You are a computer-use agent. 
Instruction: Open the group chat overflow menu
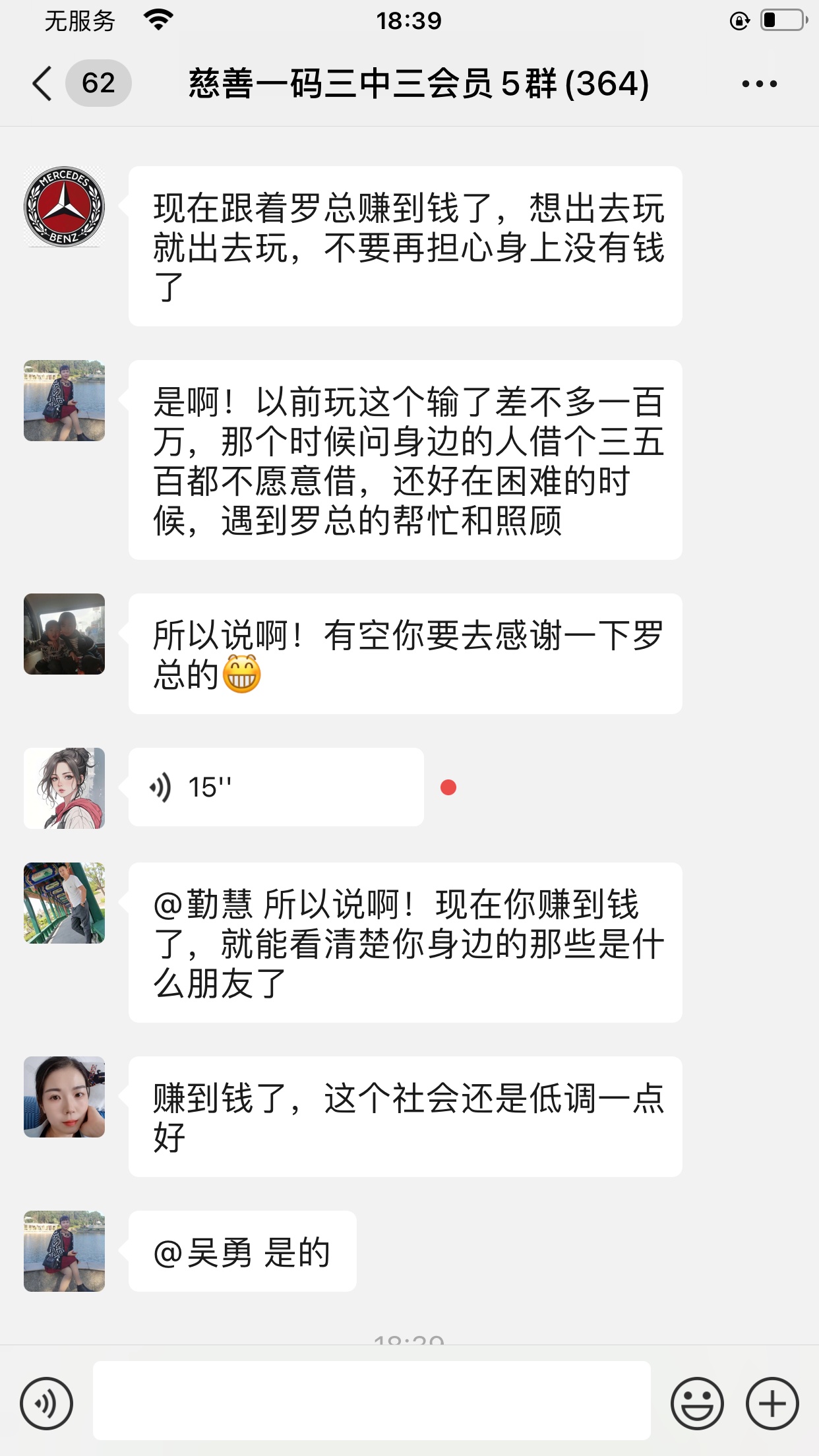coord(759,84)
